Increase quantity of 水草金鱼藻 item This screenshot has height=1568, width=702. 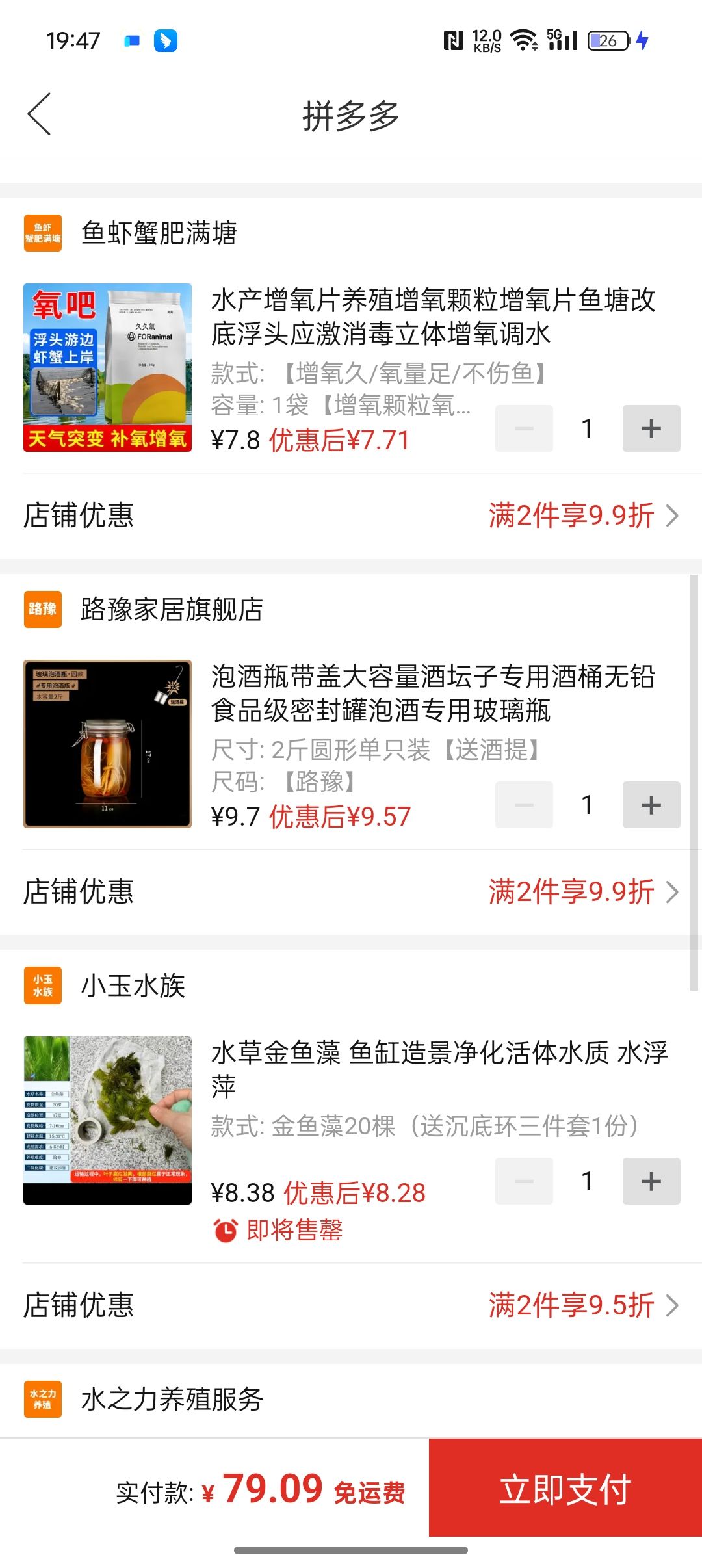coord(651,1181)
